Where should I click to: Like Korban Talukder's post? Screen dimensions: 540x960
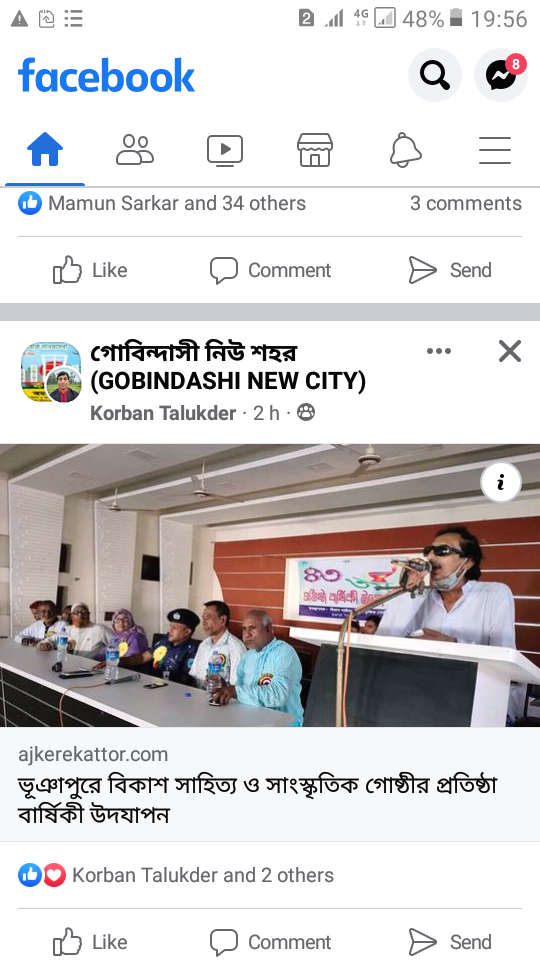pyautogui.click(x=90, y=942)
